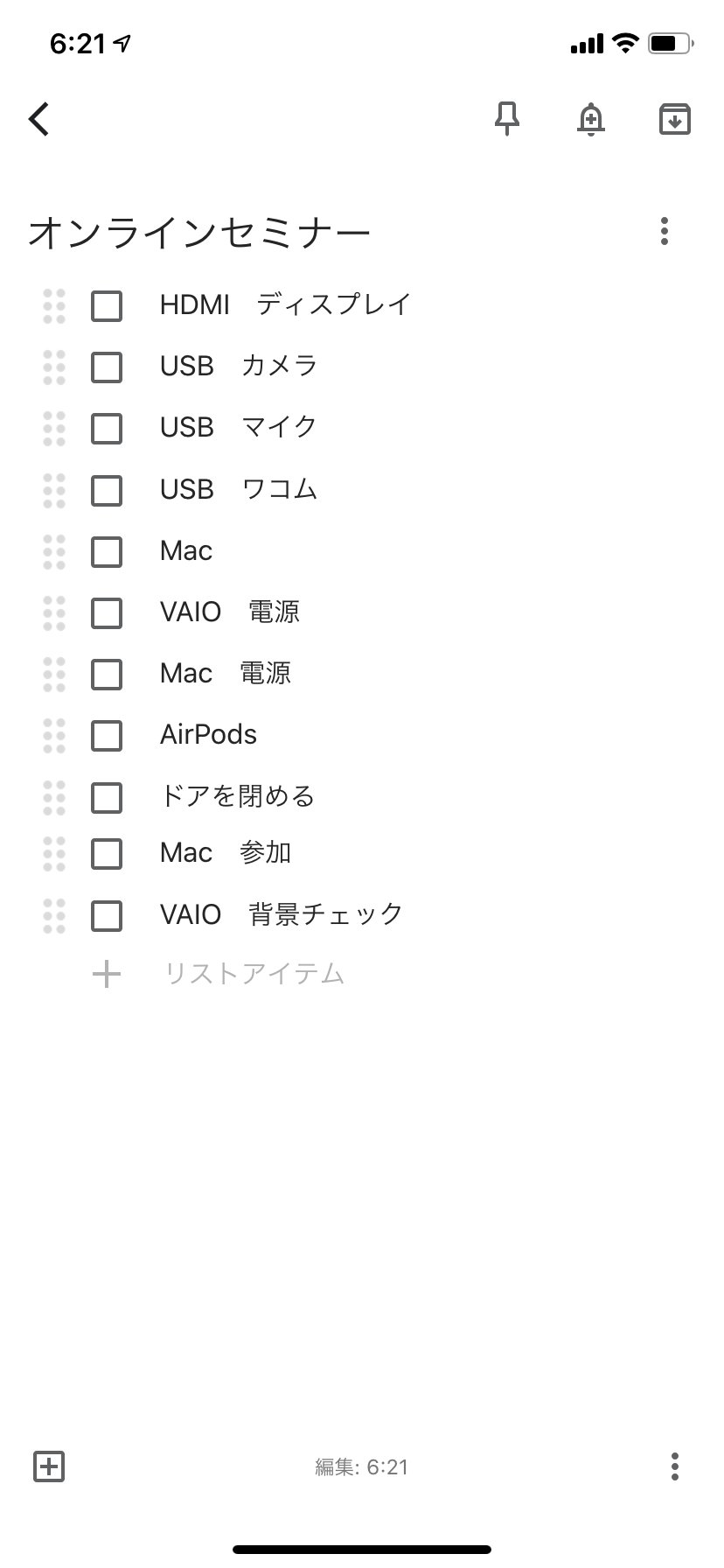Screen dimensions: 724x1568
Task: Check the Mac 参加 item
Action: 107,854
